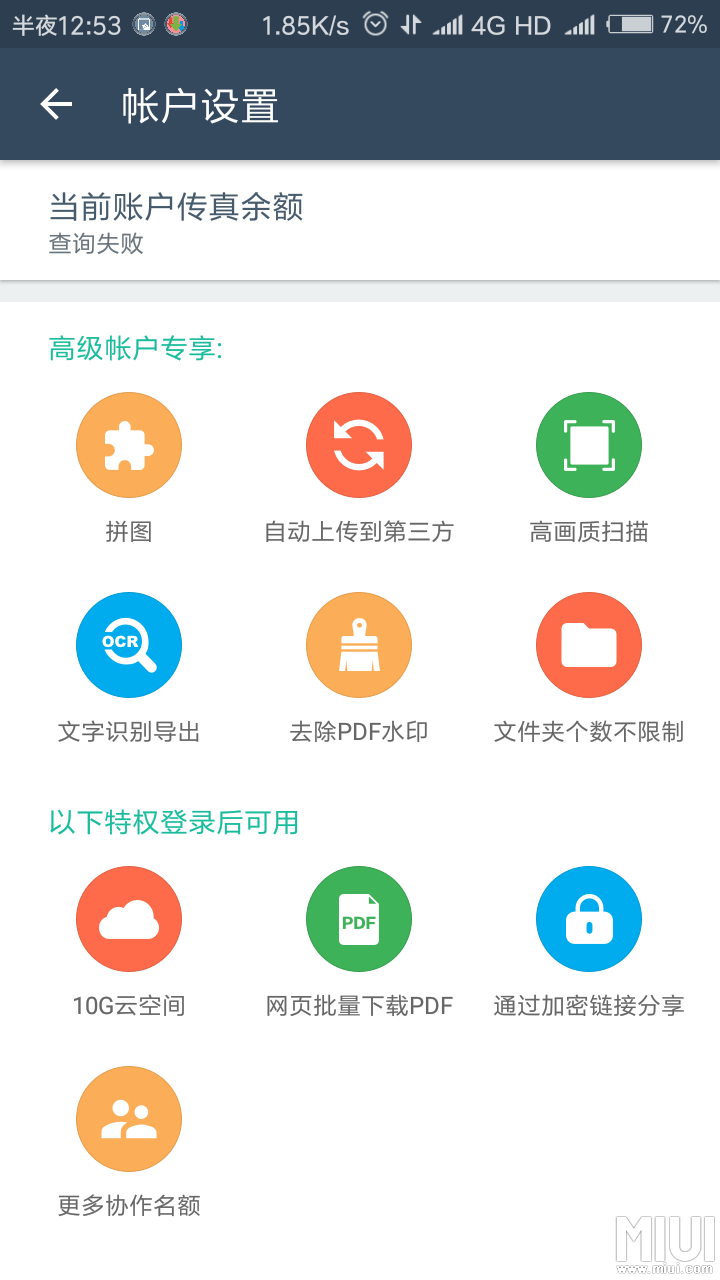Open 当前账户传真余额 row
The height and width of the screenshot is (1280, 720).
pyautogui.click(x=360, y=222)
